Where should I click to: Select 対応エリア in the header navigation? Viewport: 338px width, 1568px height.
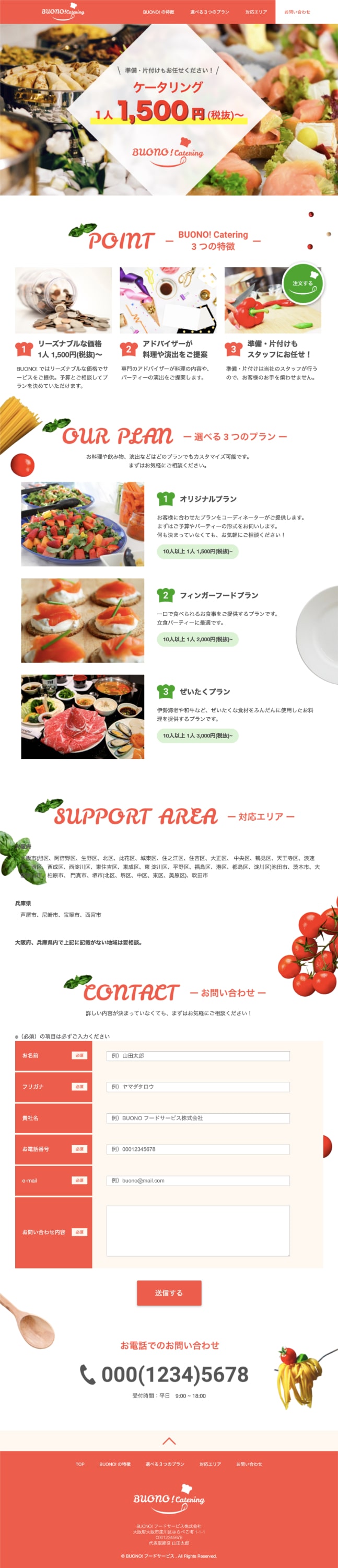point(256,12)
